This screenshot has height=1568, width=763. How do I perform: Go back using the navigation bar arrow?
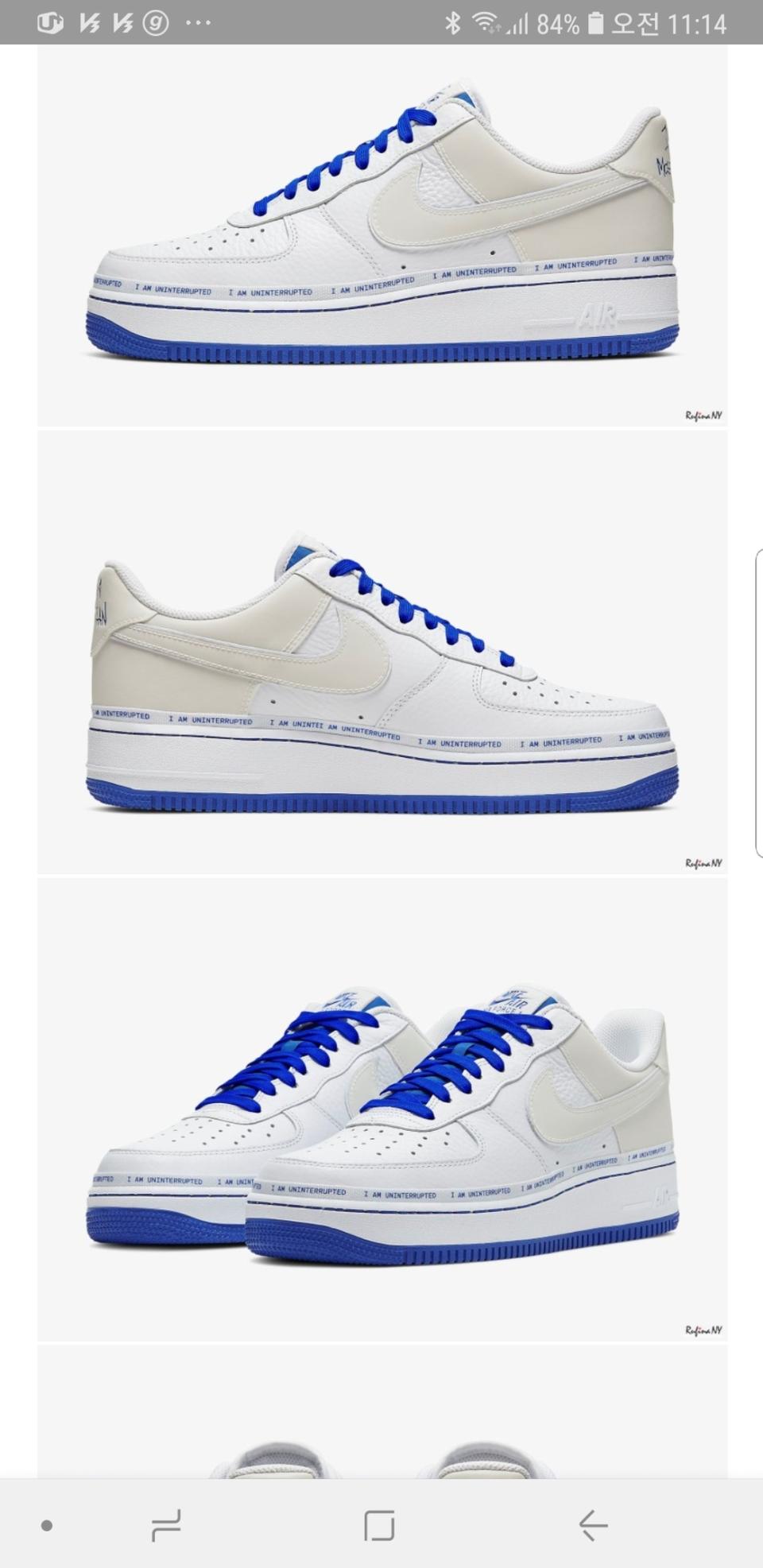[x=593, y=1525]
